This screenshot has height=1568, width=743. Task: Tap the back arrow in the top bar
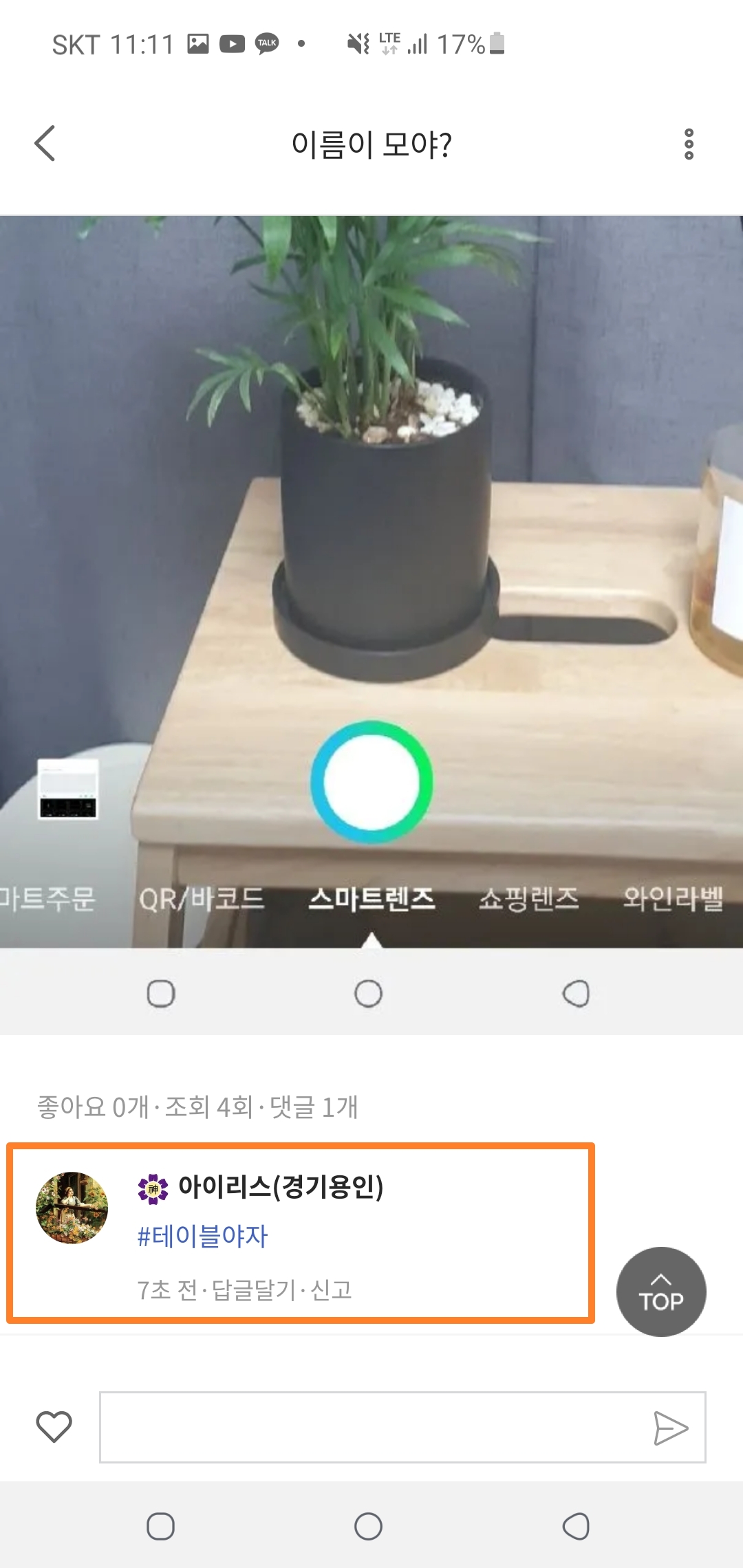[x=45, y=144]
